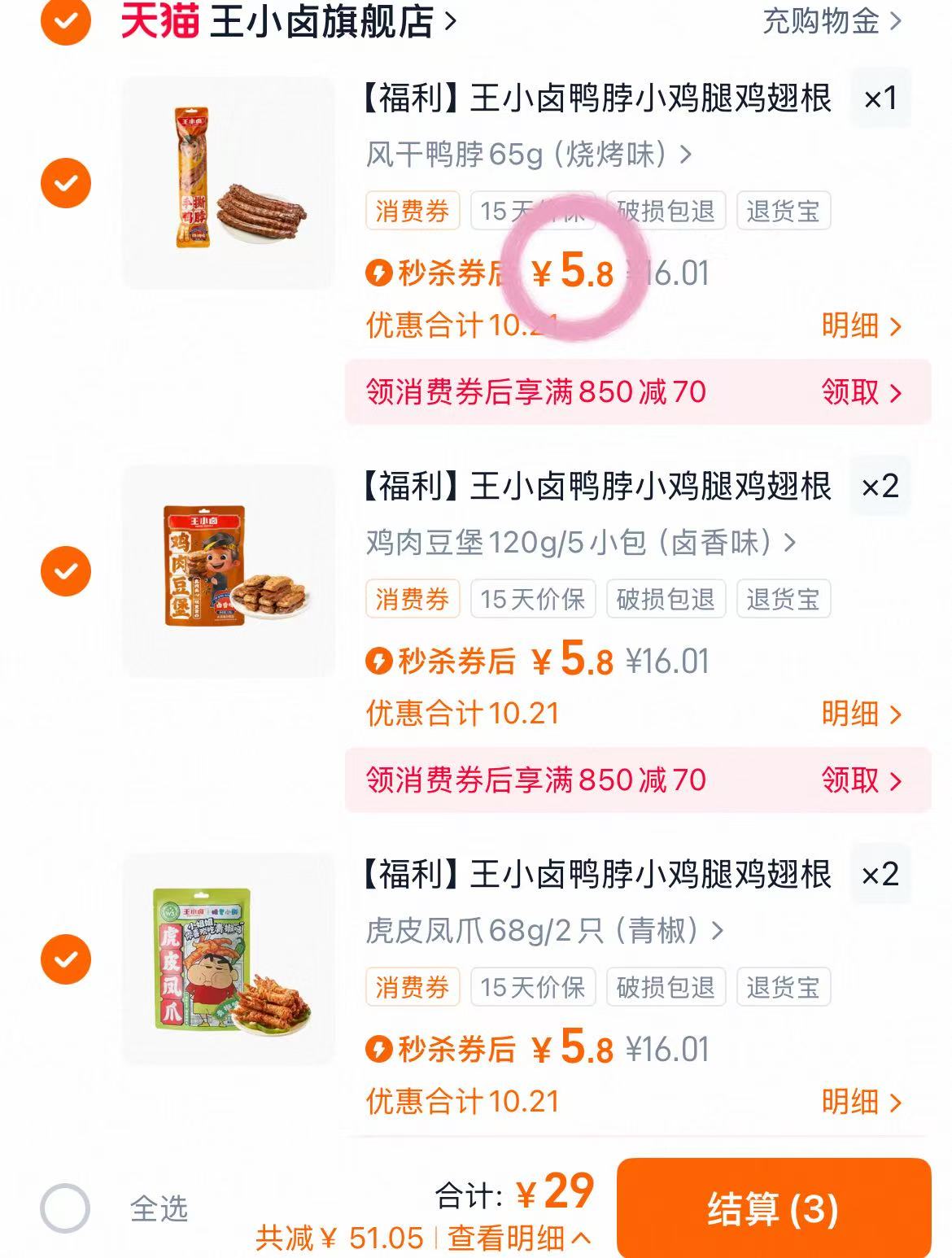Screen dimensions: 952x1258
Task: Click the lightning icon on 虎皮凤爪 seckill price
Action: [x=379, y=1051]
